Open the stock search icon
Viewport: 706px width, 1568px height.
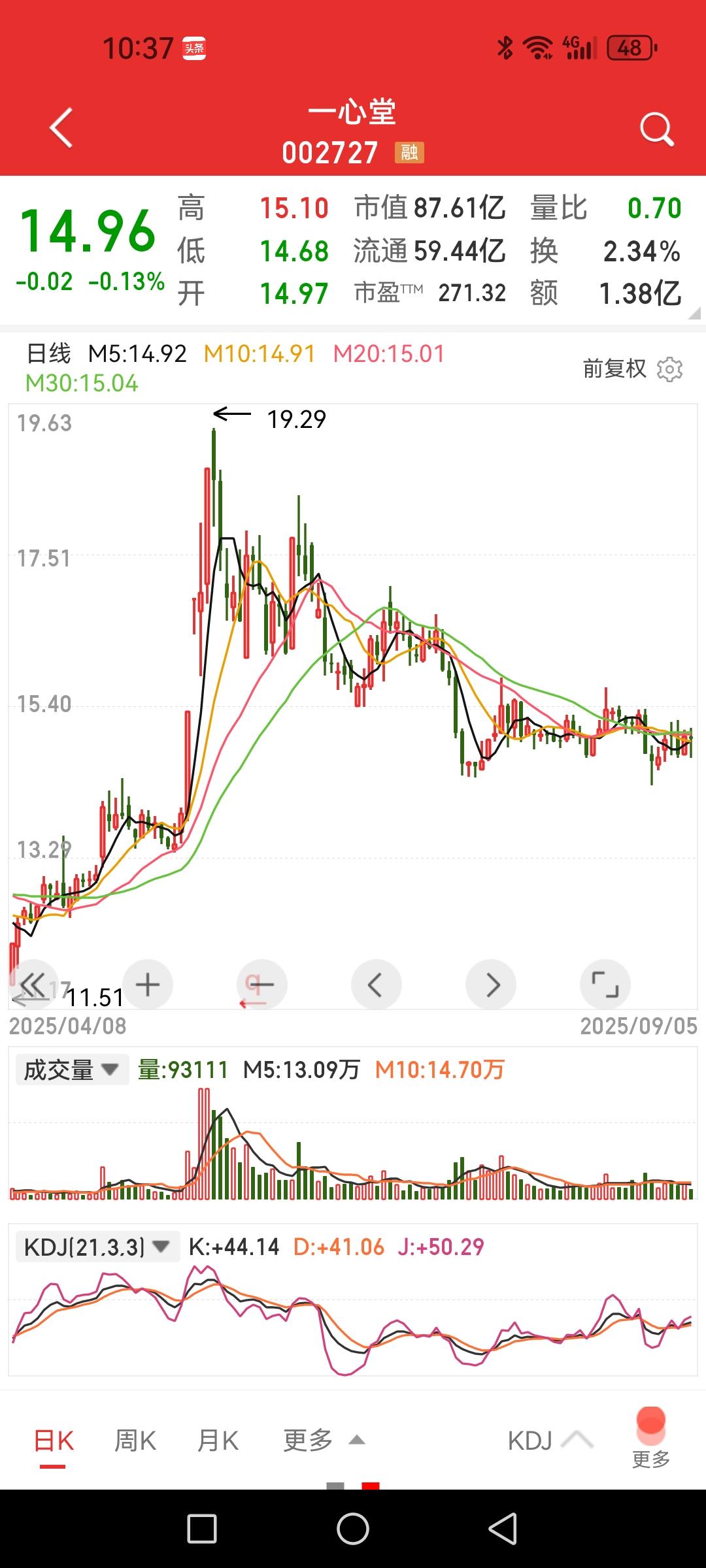point(656,129)
